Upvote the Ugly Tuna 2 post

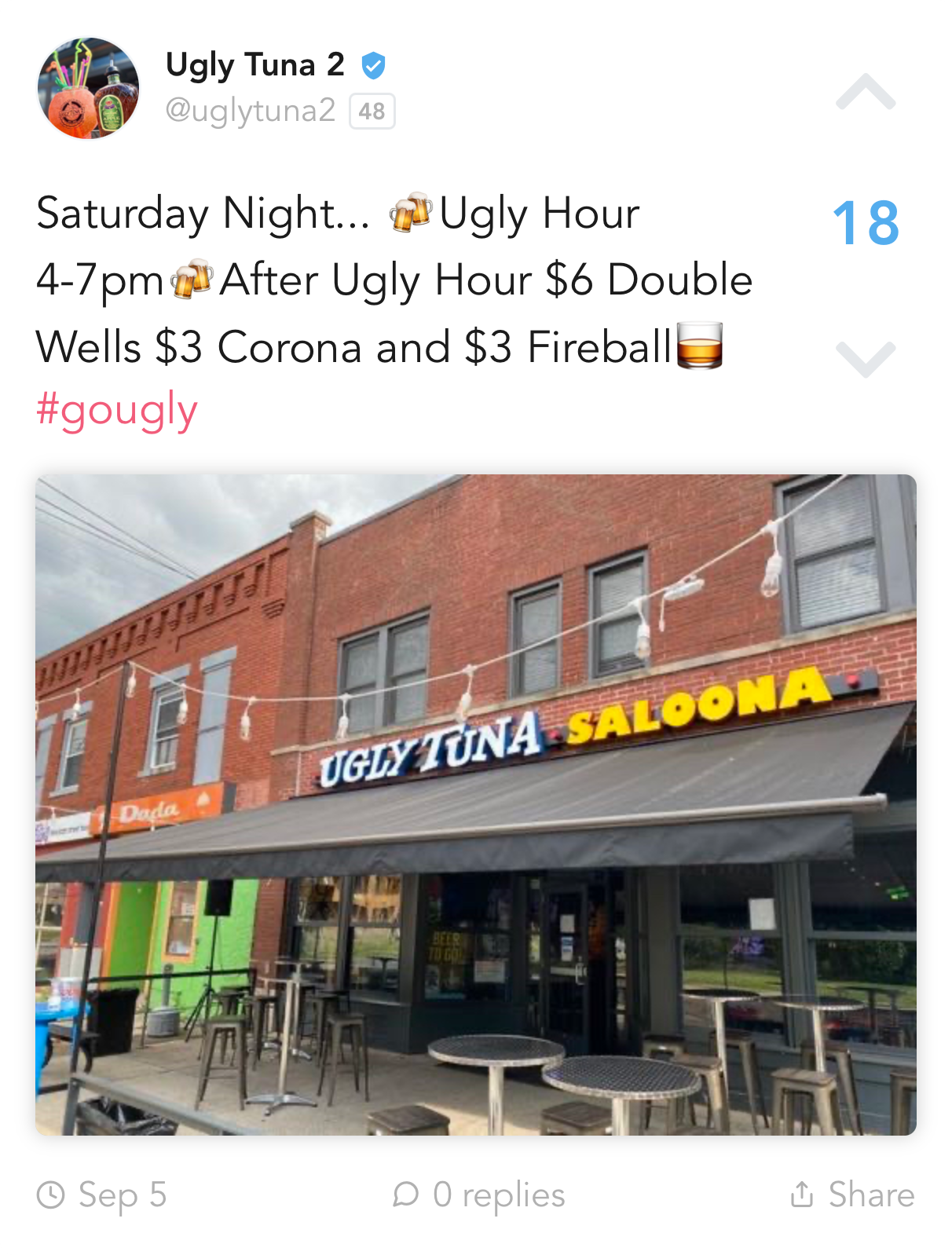click(x=865, y=93)
